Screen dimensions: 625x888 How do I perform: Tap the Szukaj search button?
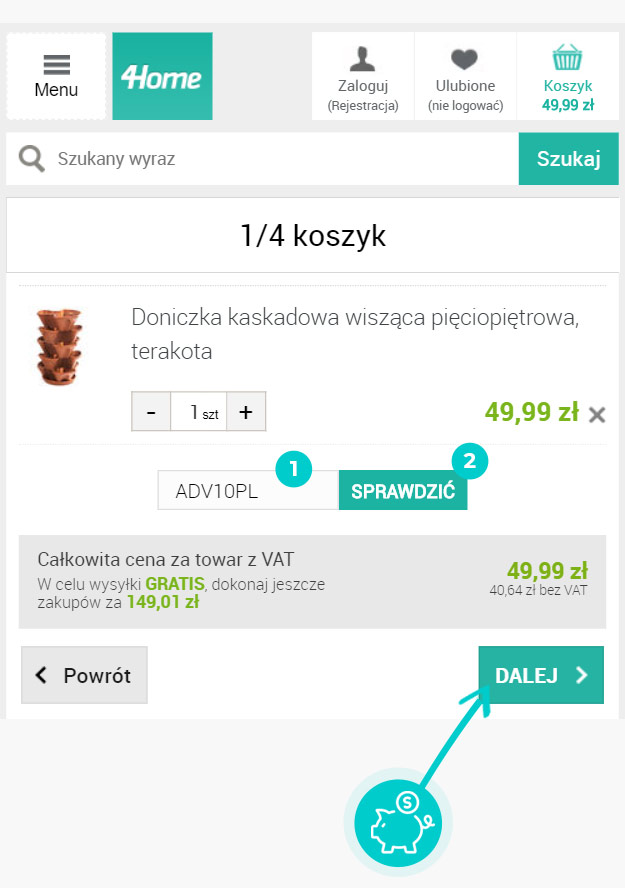coord(568,158)
